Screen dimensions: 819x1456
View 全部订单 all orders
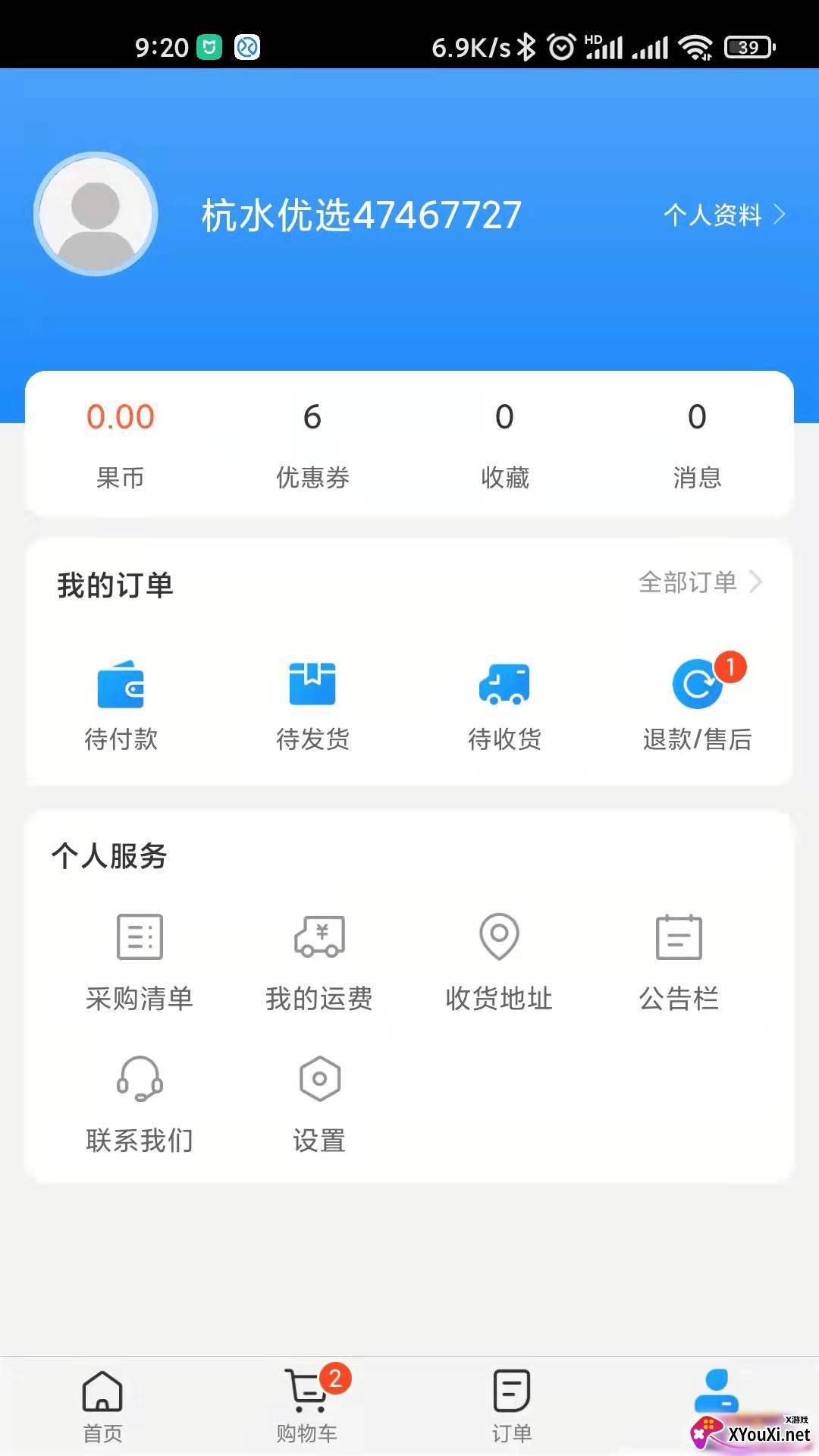coord(699,582)
